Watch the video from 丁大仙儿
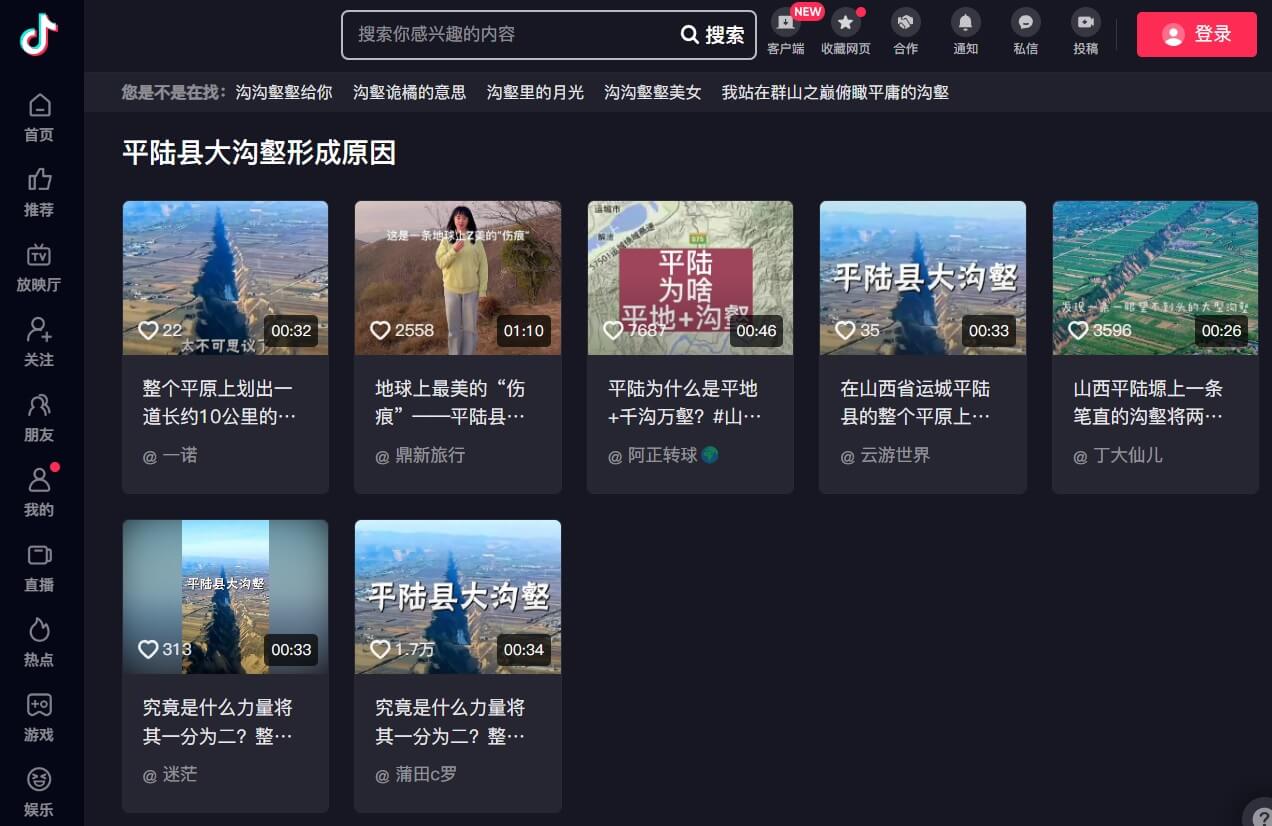The height and width of the screenshot is (826, 1272). (x=1155, y=278)
